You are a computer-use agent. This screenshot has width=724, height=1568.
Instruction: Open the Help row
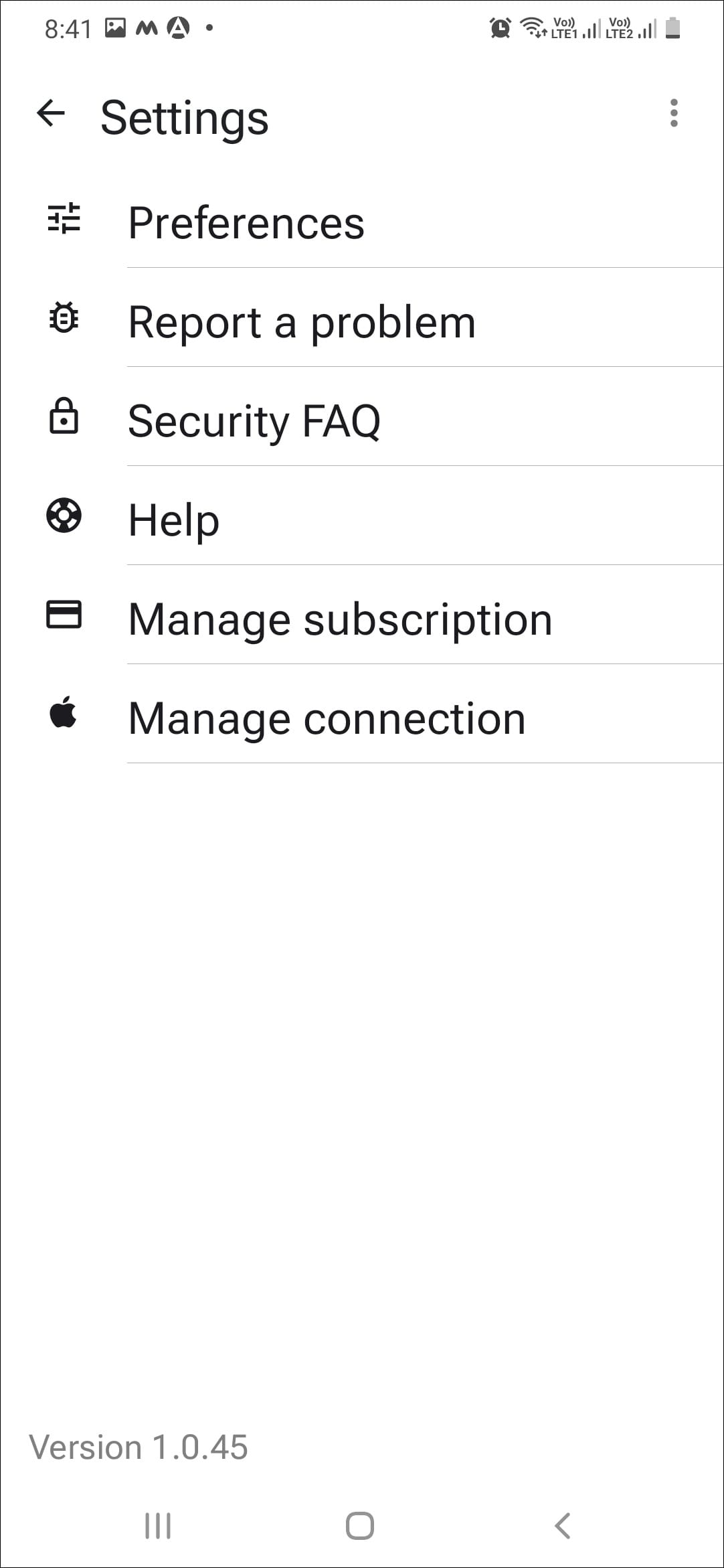coord(174,520)
